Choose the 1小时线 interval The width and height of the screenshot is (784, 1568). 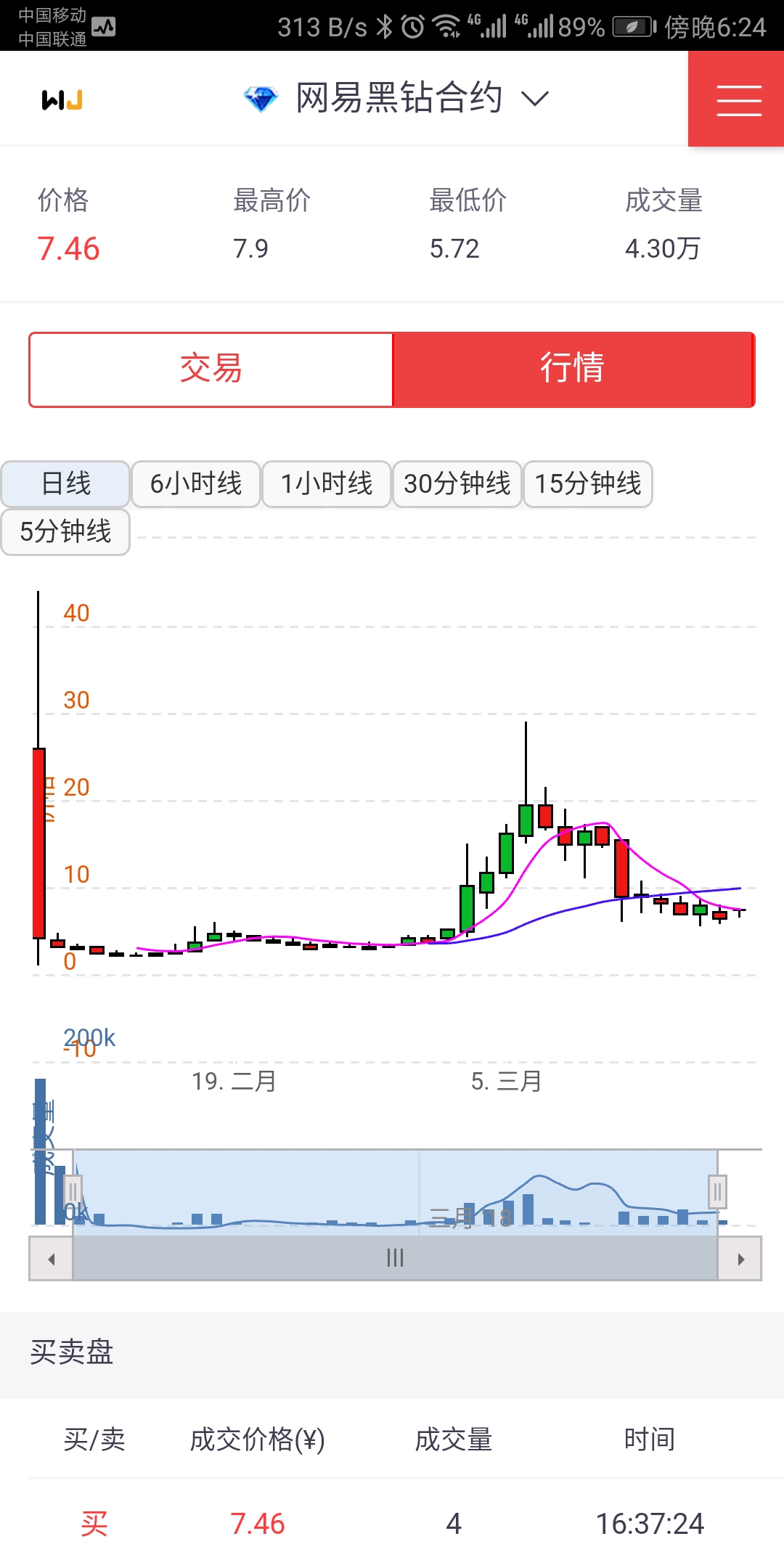click(x=327, y=484)
